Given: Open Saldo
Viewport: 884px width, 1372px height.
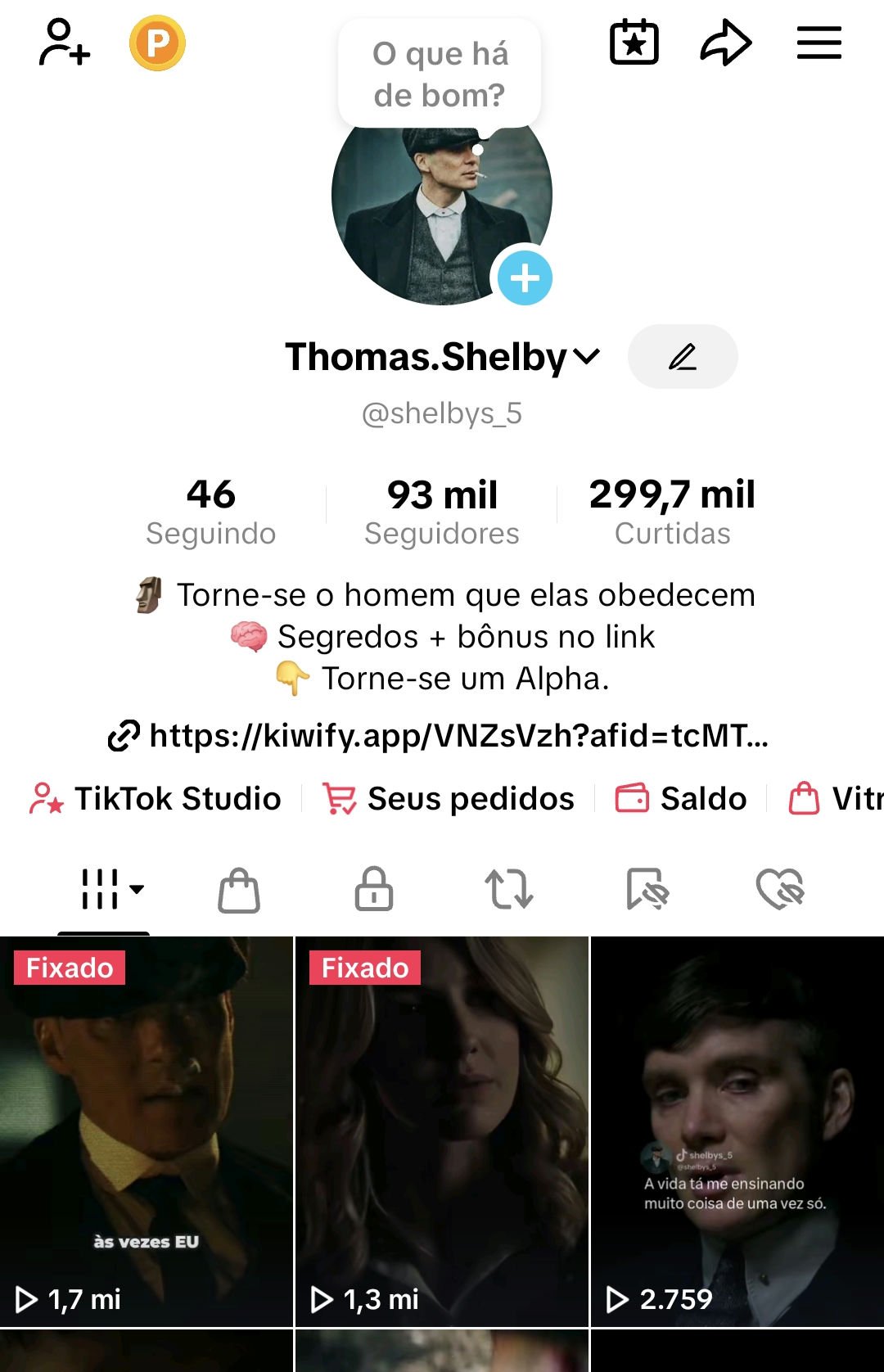Looking at the screenshot, I should (682, 798).
